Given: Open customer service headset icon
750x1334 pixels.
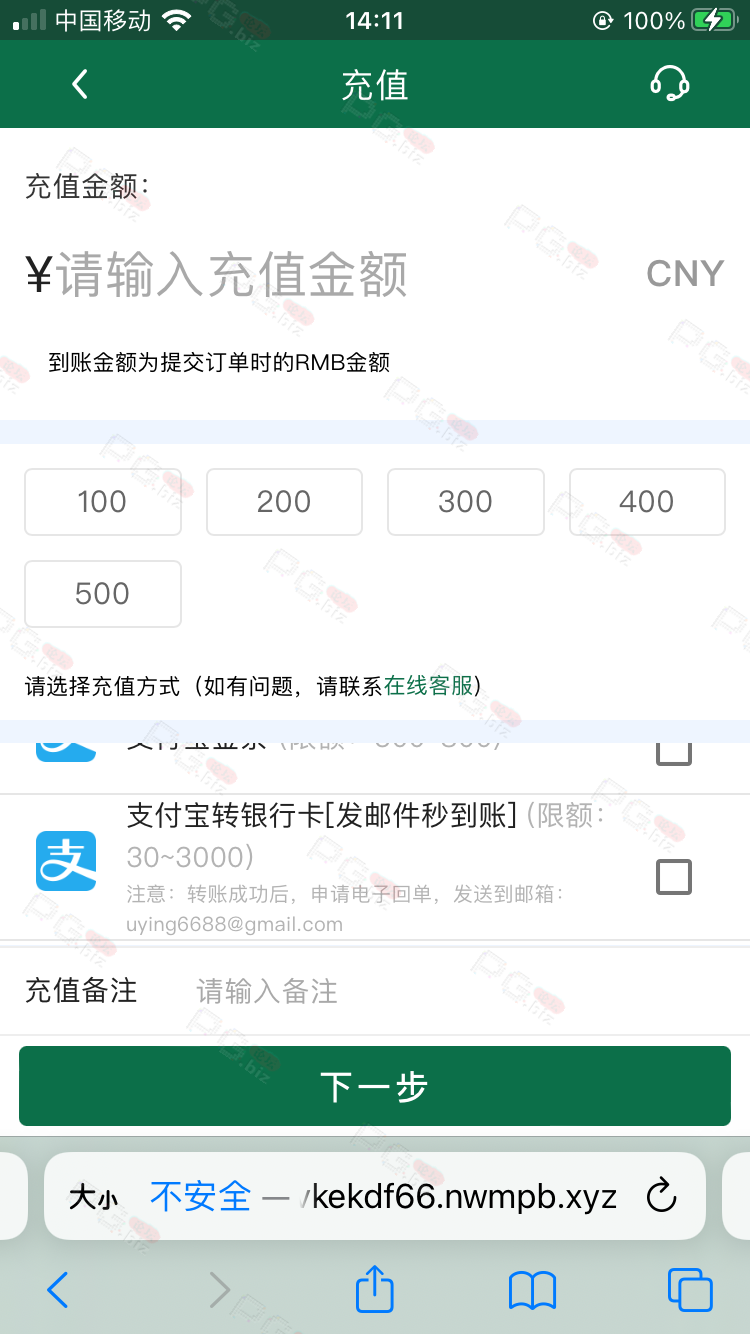Looking at the screenshot, I should [x=669, y=84].
